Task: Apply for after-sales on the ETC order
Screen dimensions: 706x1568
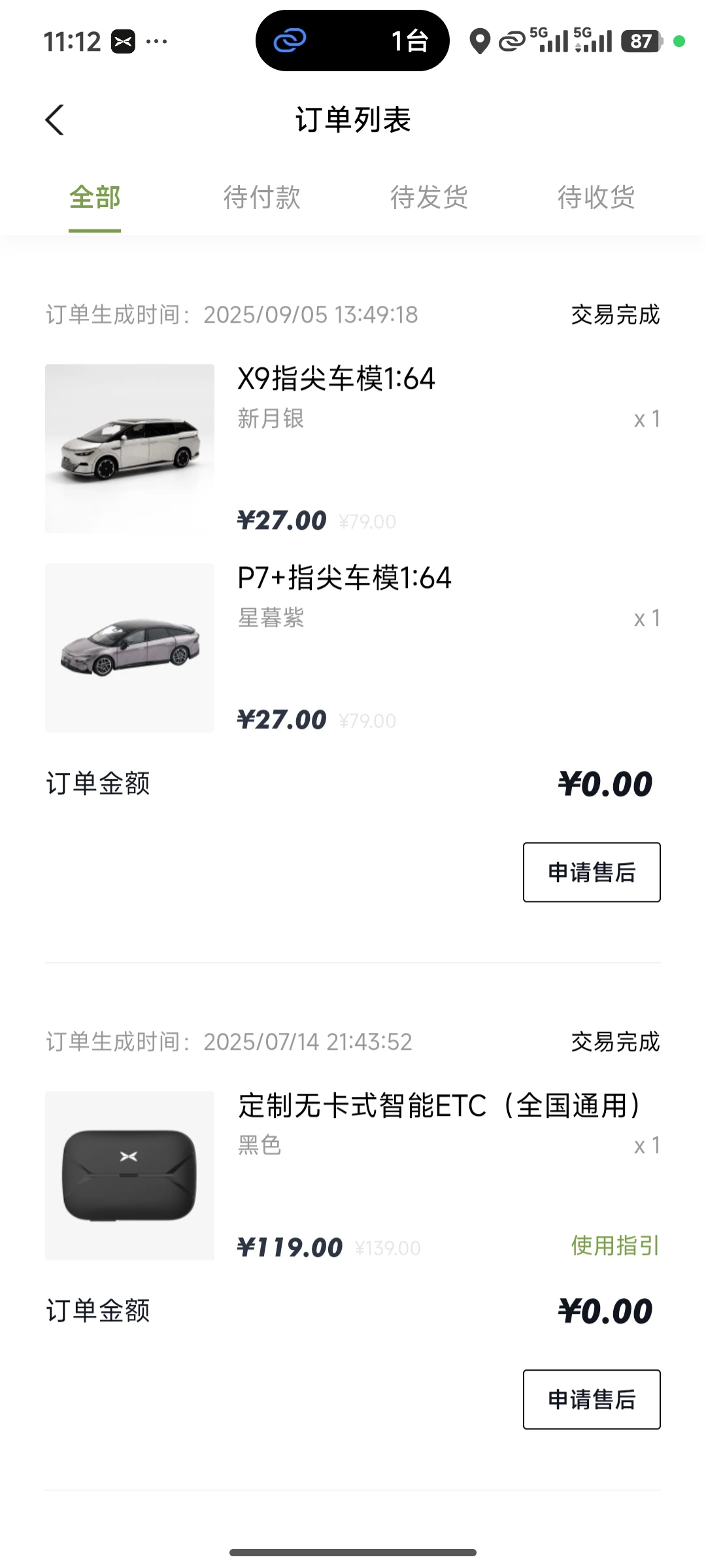Action: 591,1399
